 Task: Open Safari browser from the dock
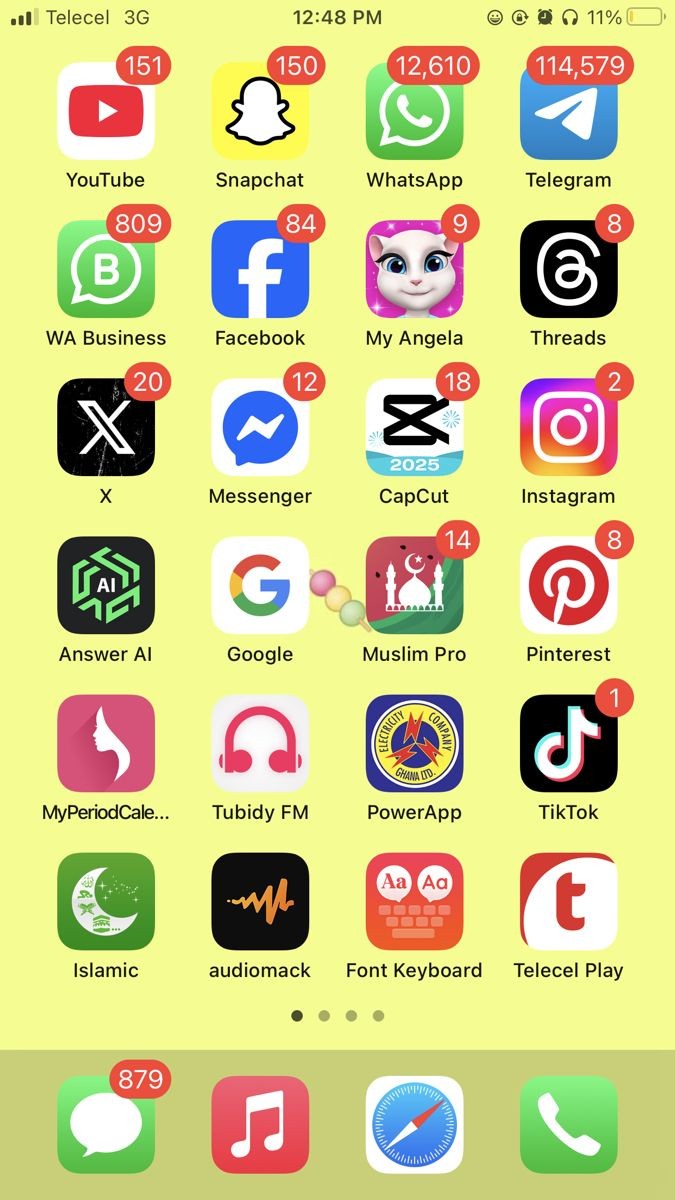[414, 1124]
